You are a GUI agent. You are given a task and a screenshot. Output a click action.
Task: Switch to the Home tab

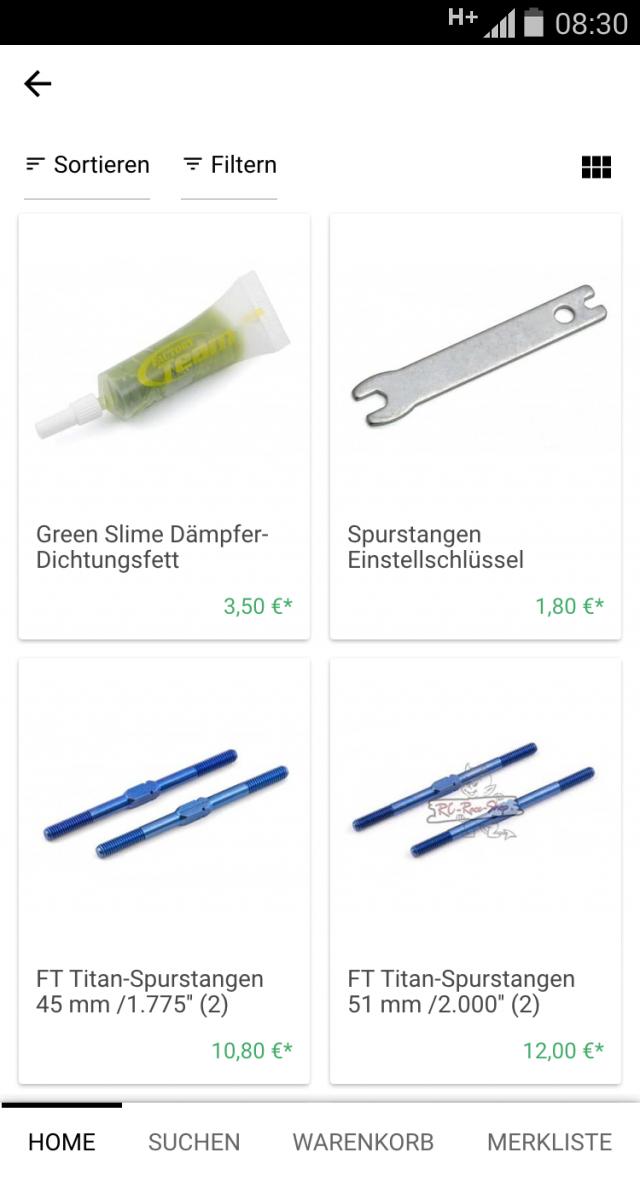(62, 1142)
